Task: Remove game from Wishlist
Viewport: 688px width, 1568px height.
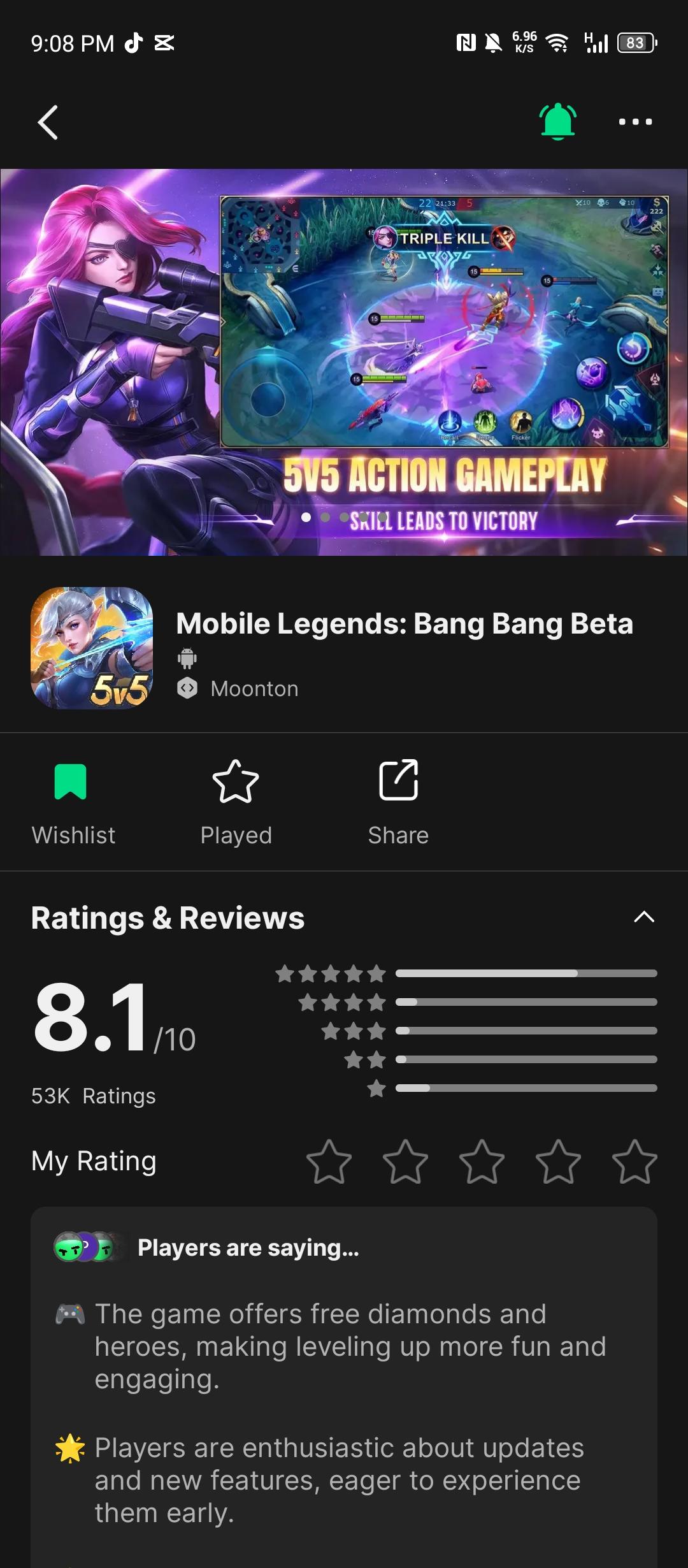Action: point(71,801)
